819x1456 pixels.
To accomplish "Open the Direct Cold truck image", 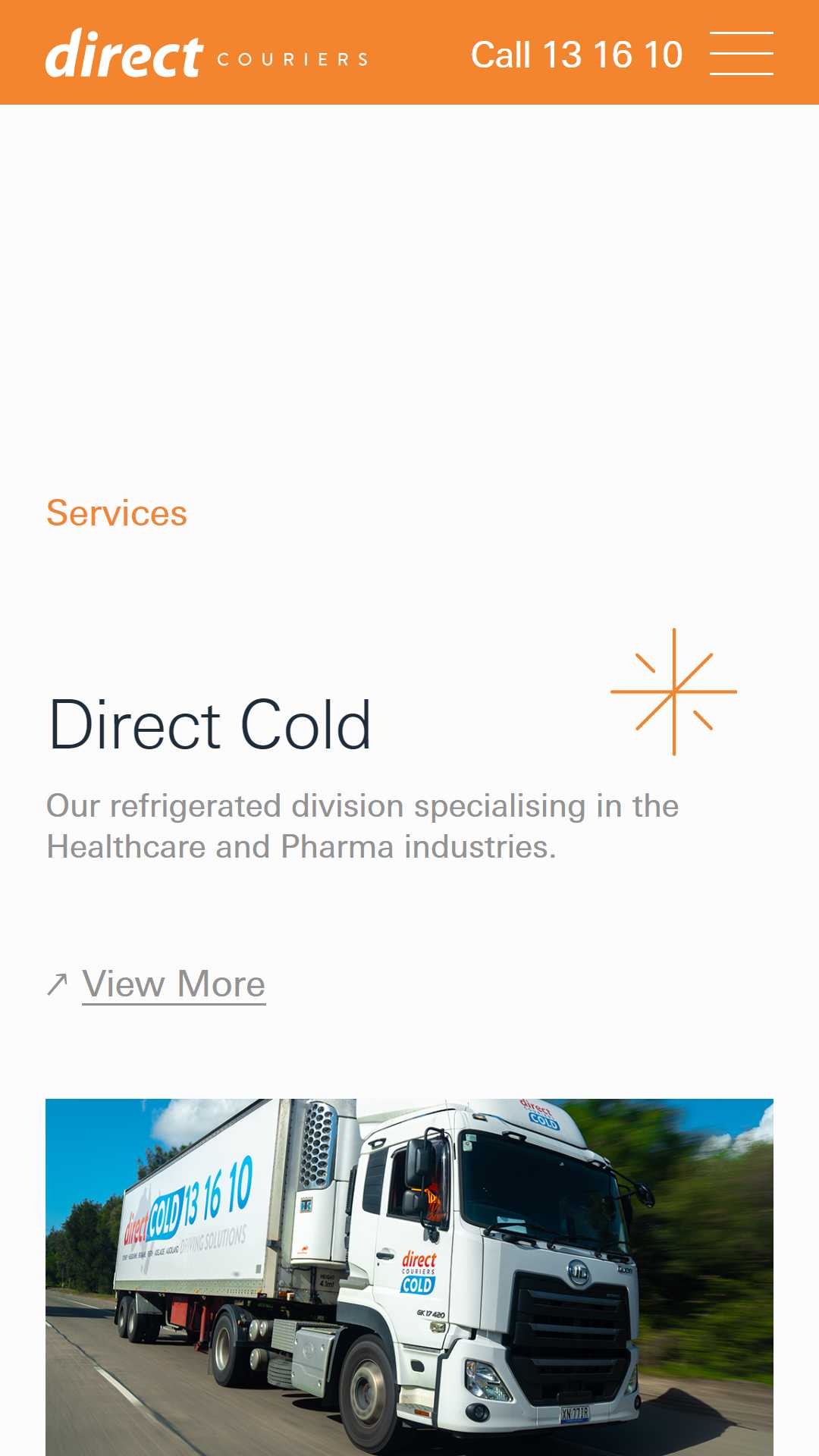I will point(409,1277).
